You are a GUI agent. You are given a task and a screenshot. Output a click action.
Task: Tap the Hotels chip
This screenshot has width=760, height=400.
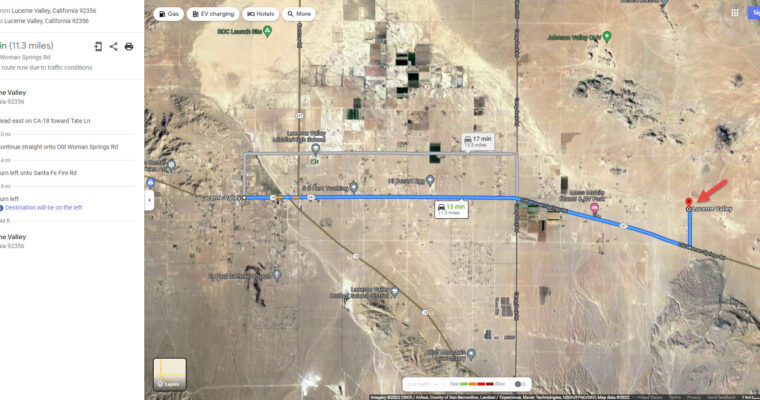(x=261, y=14)
